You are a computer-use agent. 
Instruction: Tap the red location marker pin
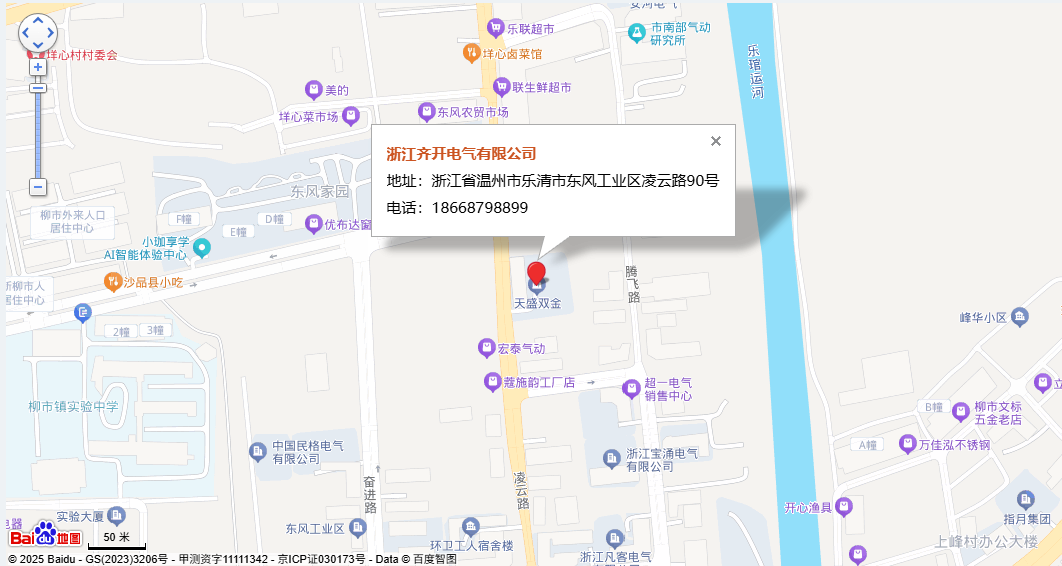(x=536, y=272)
